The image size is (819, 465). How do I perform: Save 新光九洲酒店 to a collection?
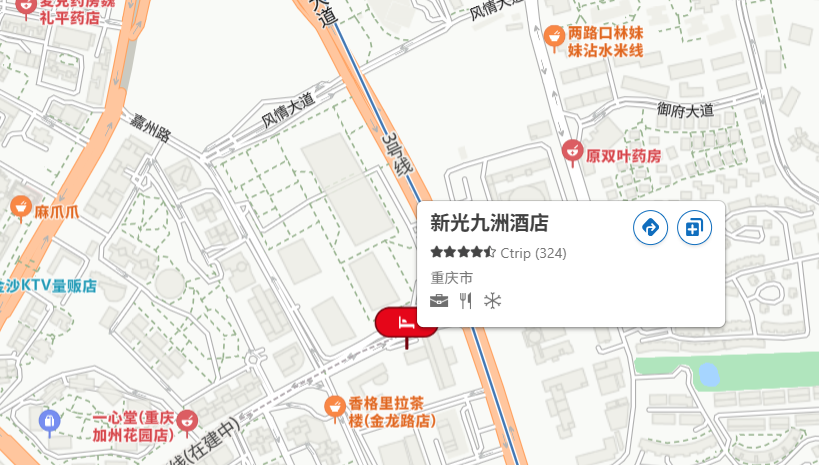tap(694, 228)
